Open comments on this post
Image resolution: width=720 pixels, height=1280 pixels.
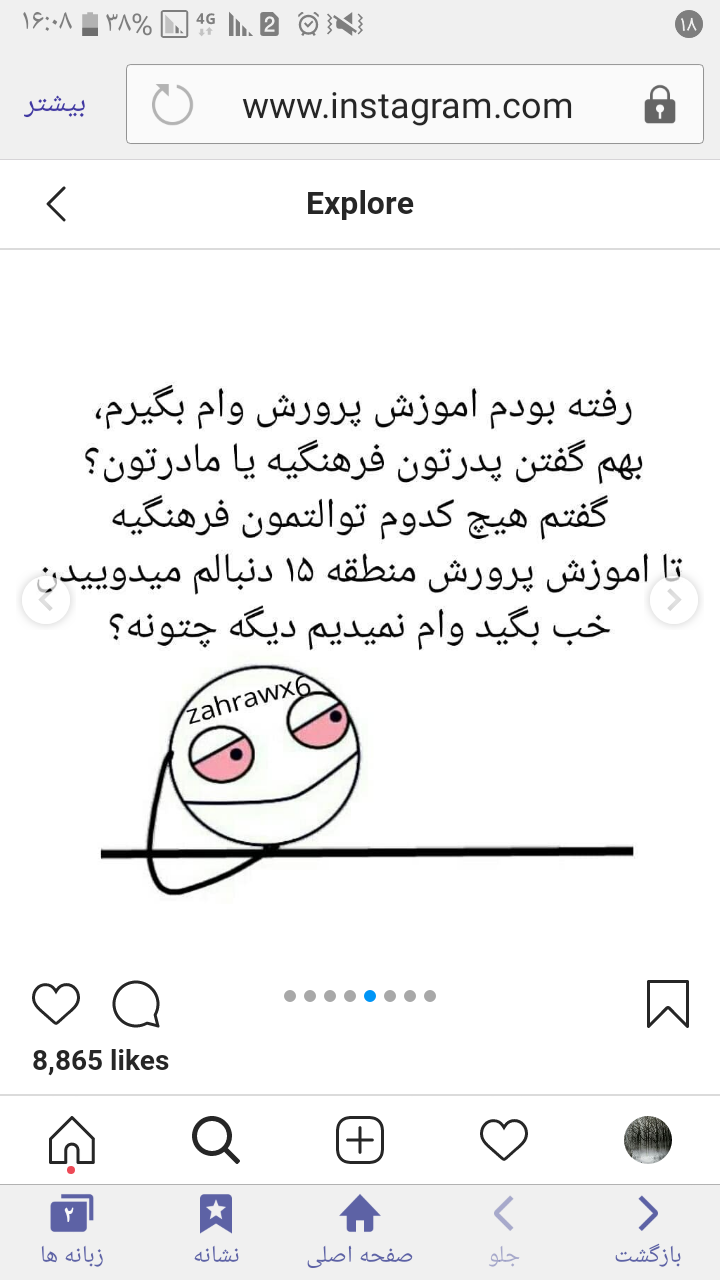[136, 1004]
